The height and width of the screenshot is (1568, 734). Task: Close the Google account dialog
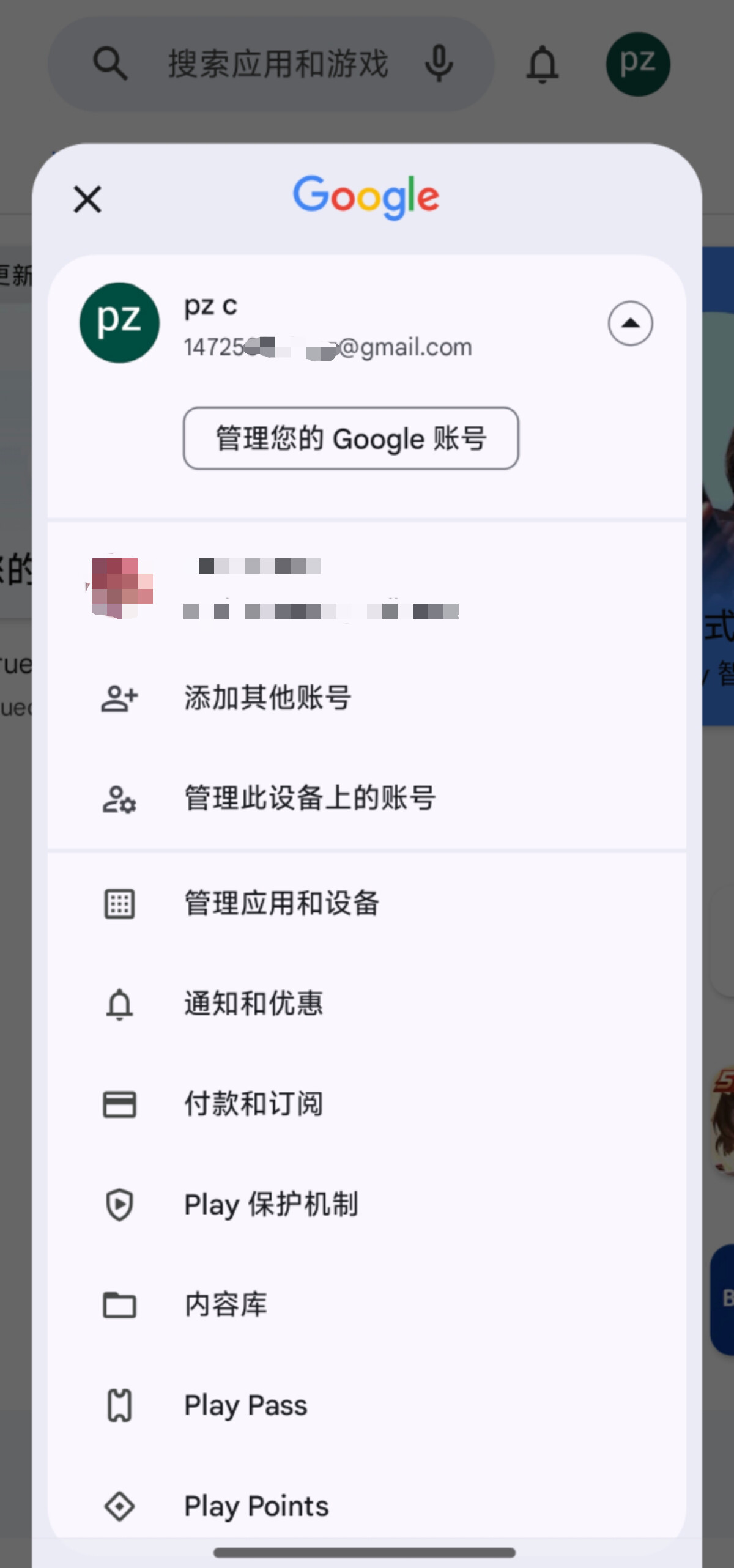(87, 199)
